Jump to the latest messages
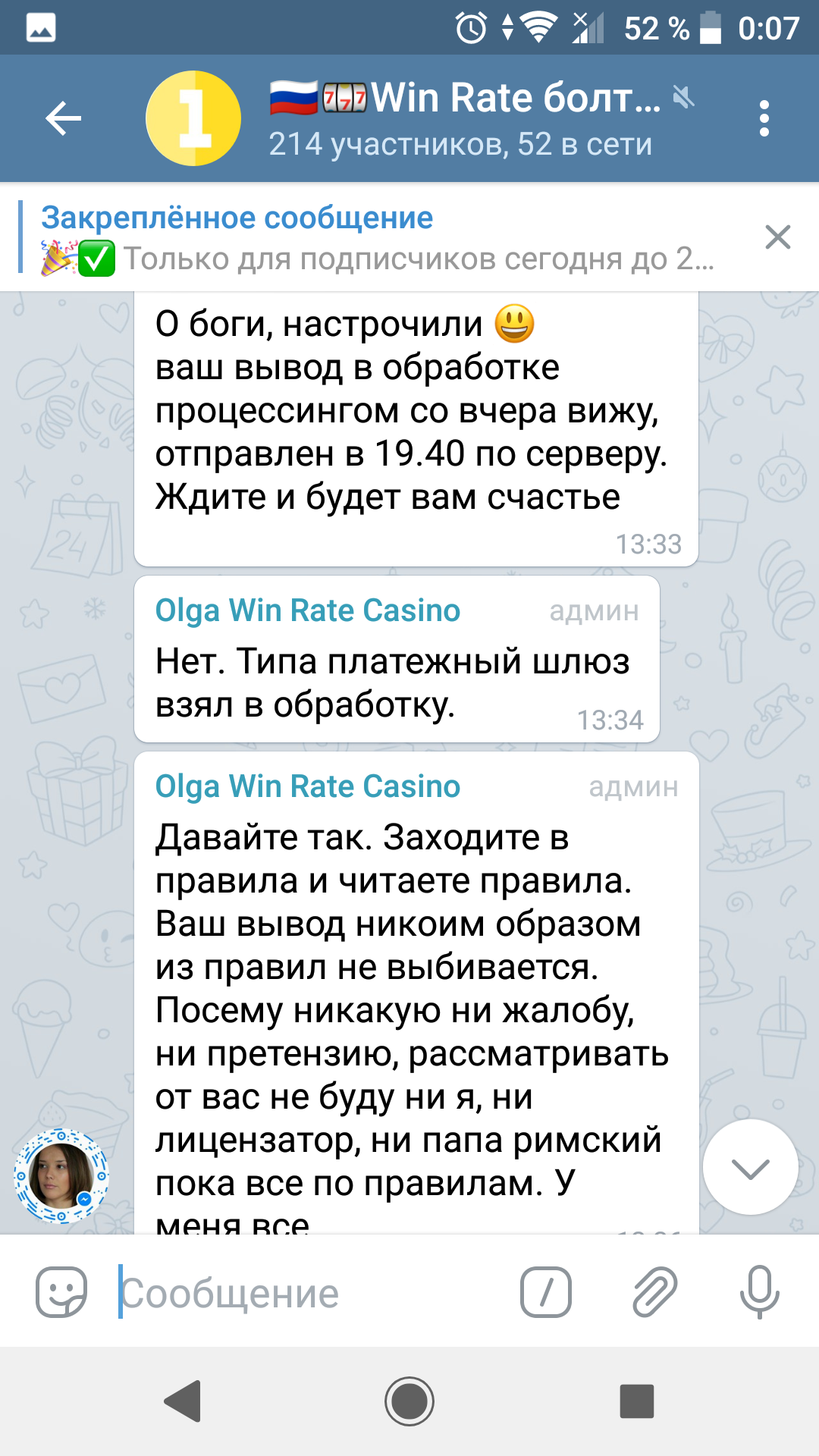 750,1167
